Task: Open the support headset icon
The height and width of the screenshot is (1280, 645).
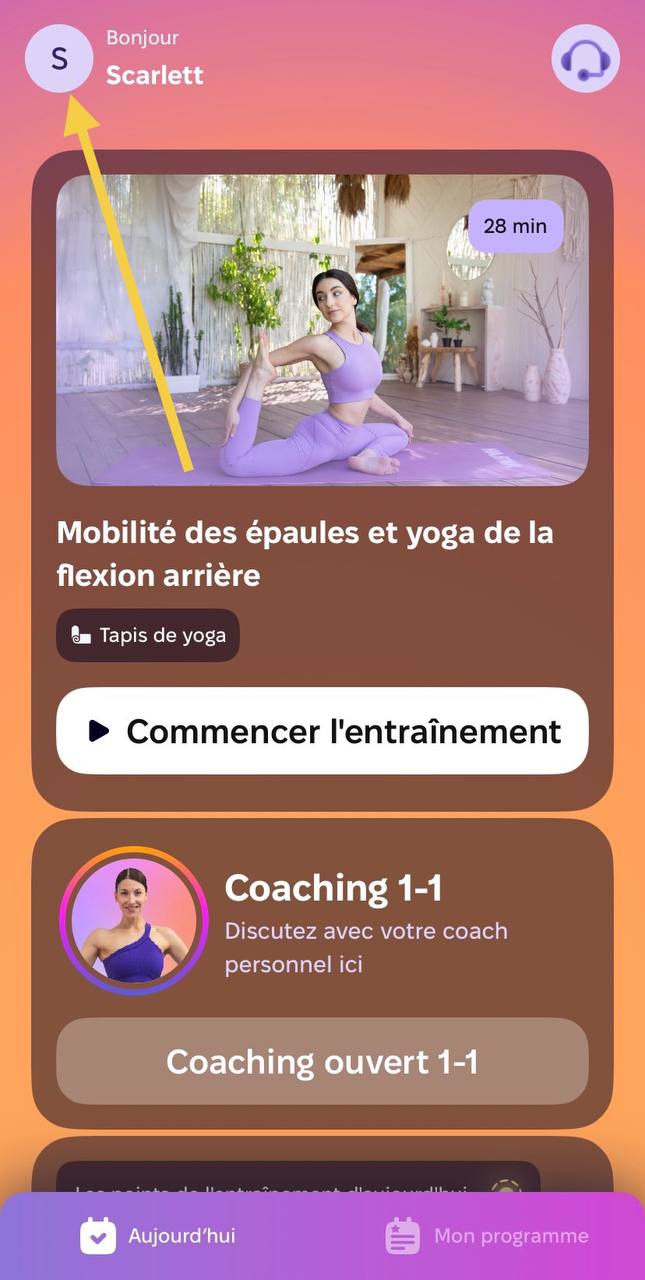Action: [585, 59]
